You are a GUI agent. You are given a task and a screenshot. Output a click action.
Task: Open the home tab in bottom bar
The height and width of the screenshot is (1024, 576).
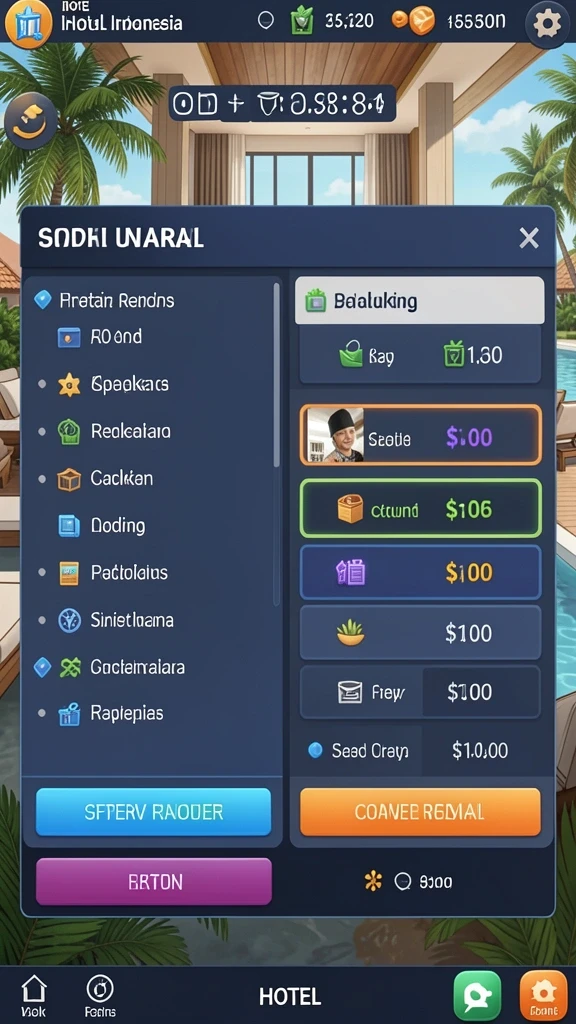pyautogui.click(x=33, y=995)
